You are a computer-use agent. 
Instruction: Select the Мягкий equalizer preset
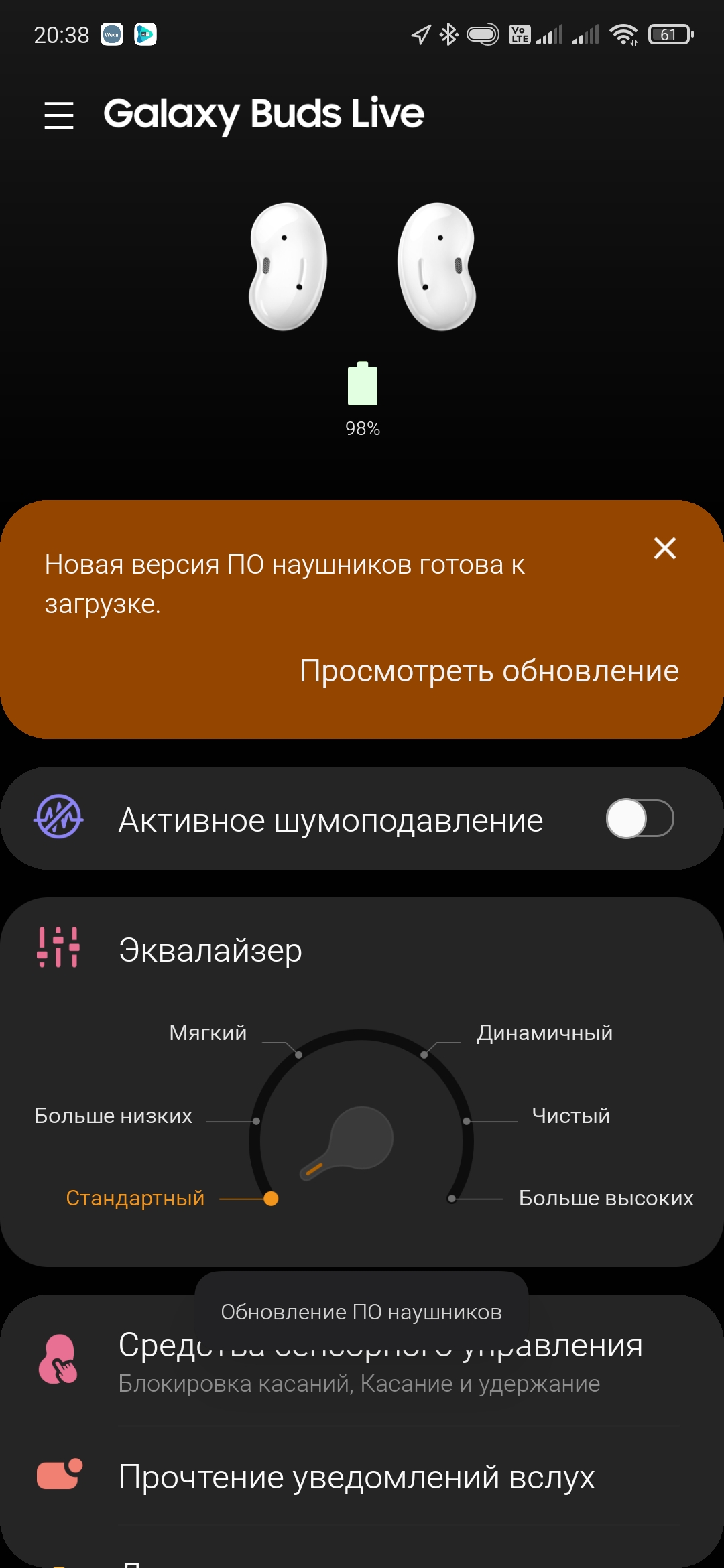[208, 1033]
